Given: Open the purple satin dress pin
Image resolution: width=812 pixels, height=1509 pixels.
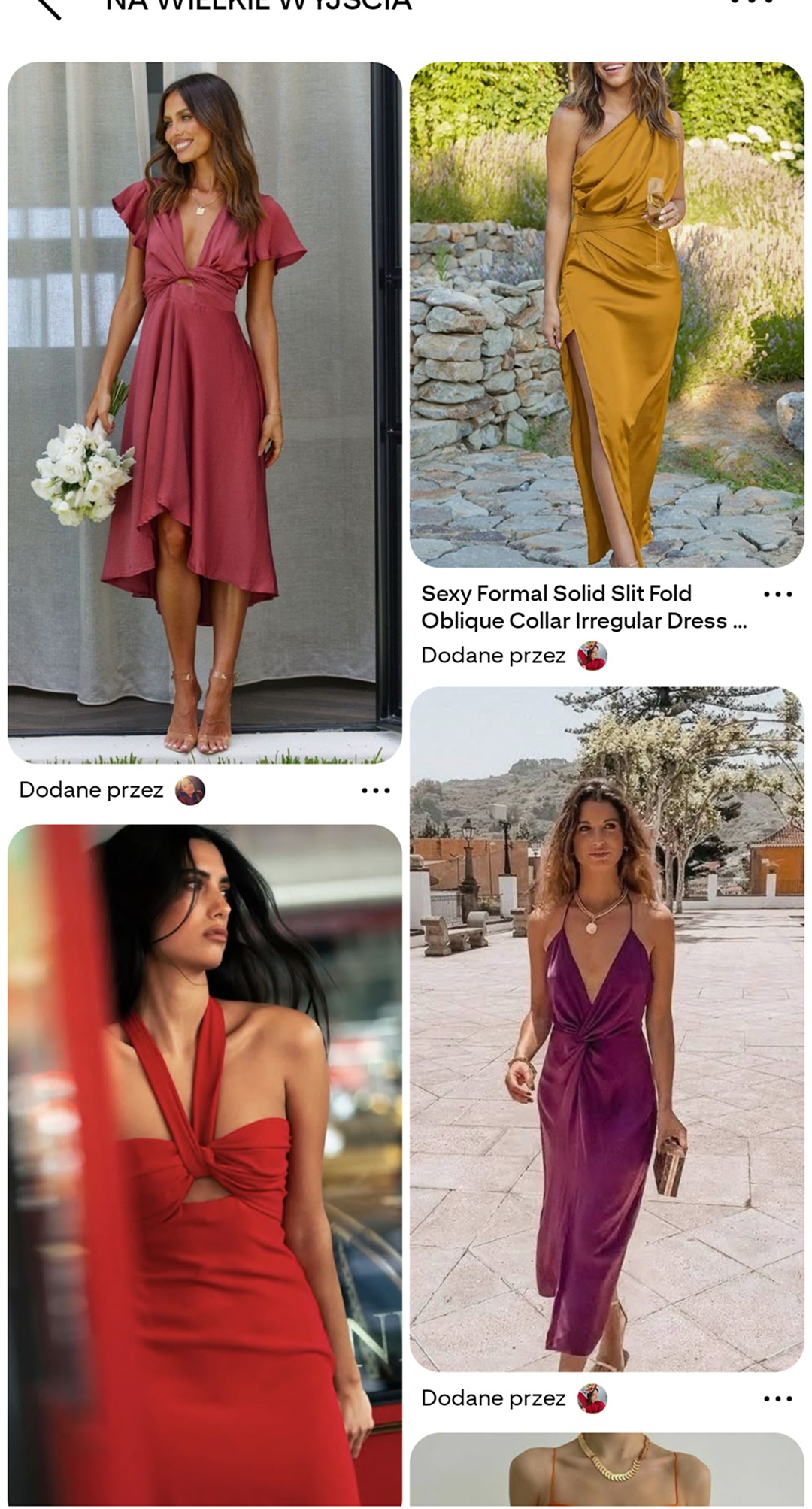Looking at the screenshot, I should pyautogui.click(x=607, y=1029).
